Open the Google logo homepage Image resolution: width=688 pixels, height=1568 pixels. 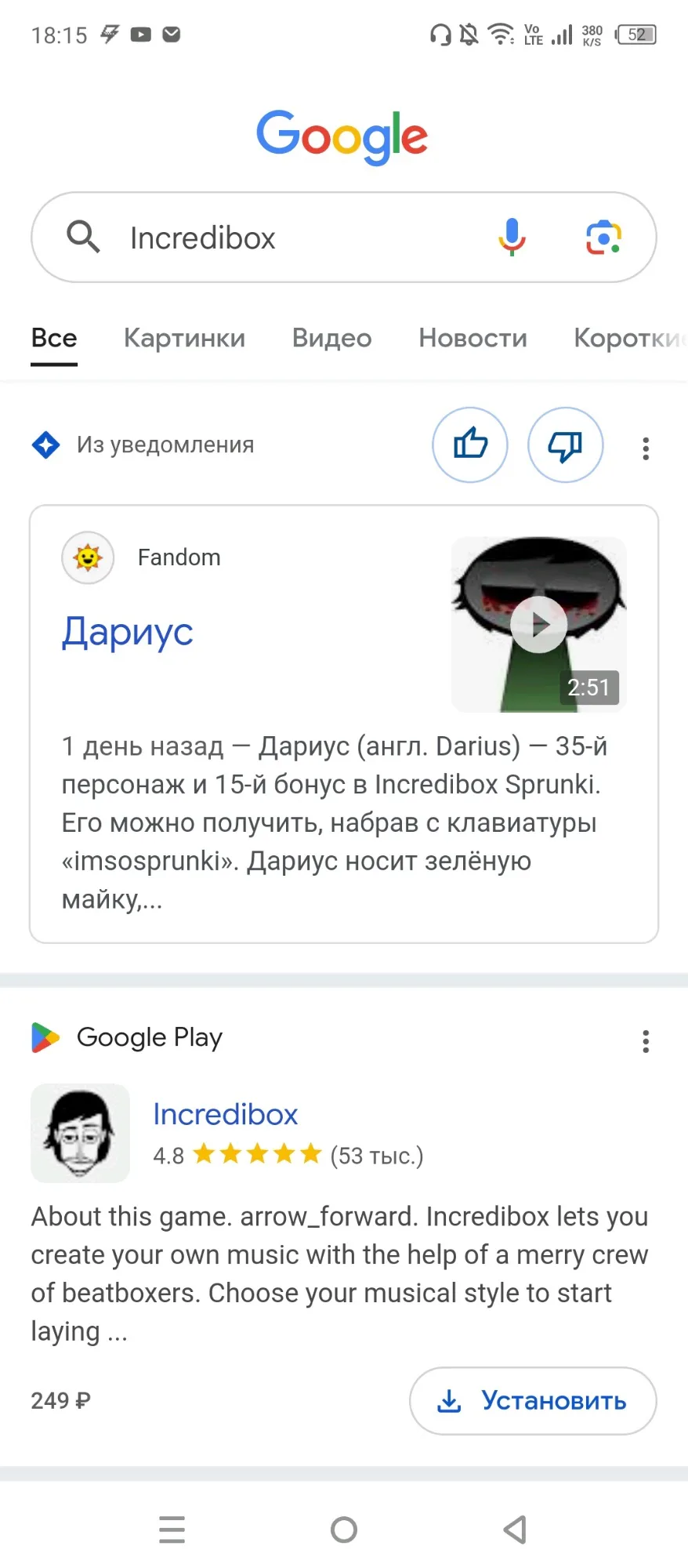tap(342, 137)
